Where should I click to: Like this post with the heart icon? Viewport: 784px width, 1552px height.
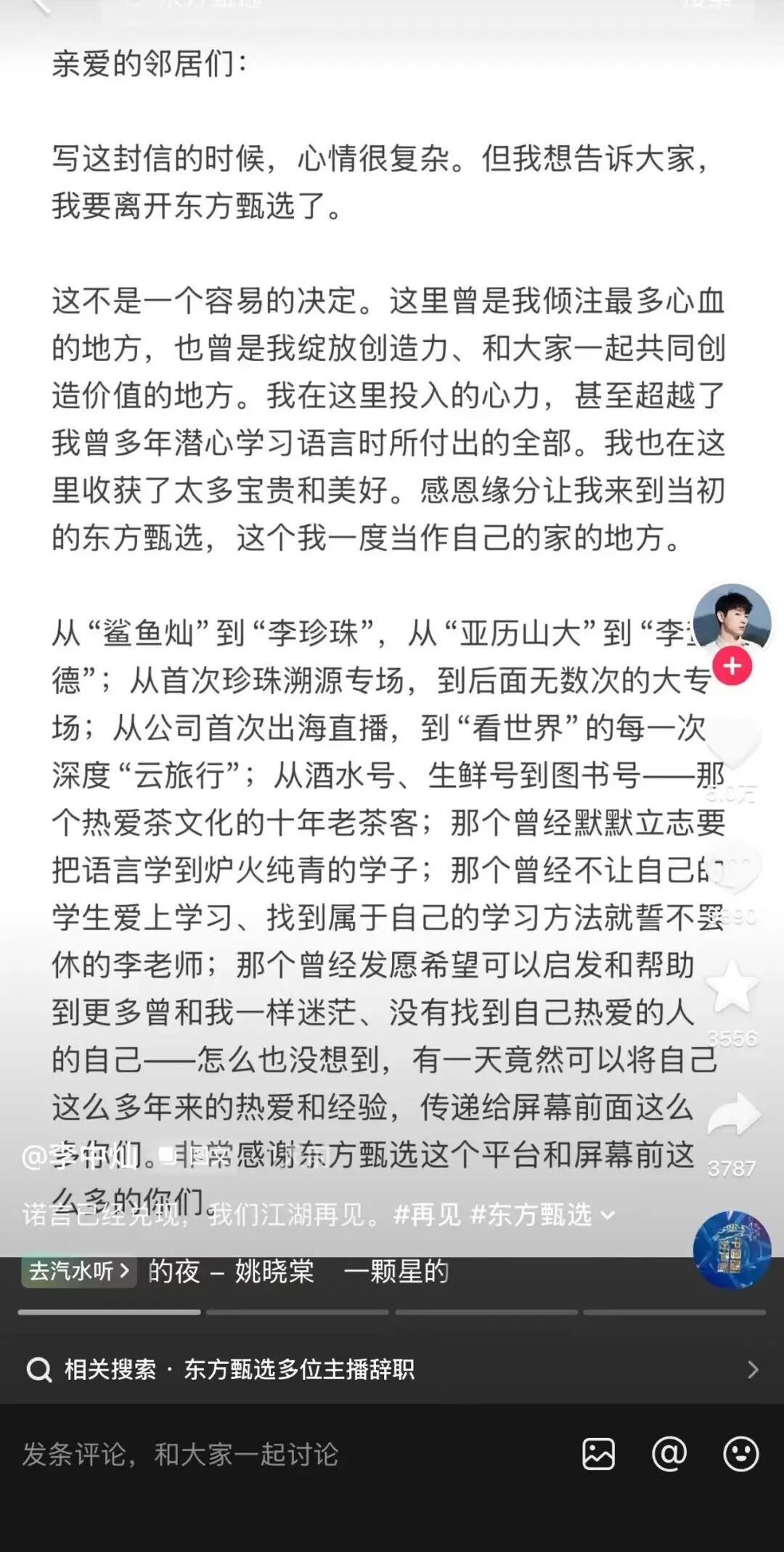coord(732,742)
